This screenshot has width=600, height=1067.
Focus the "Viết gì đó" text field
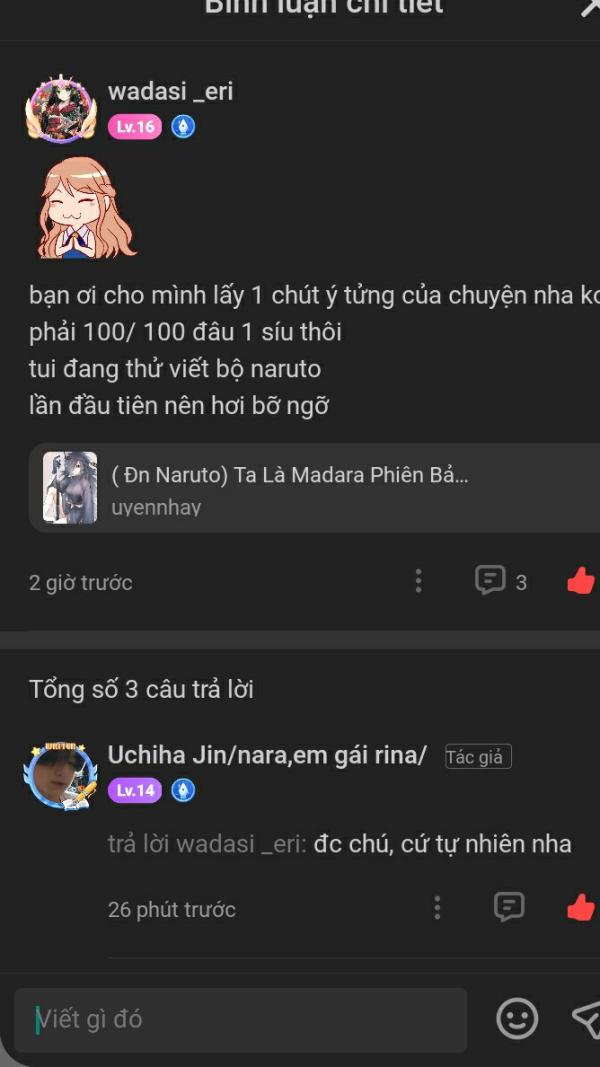coord(241,1020)
